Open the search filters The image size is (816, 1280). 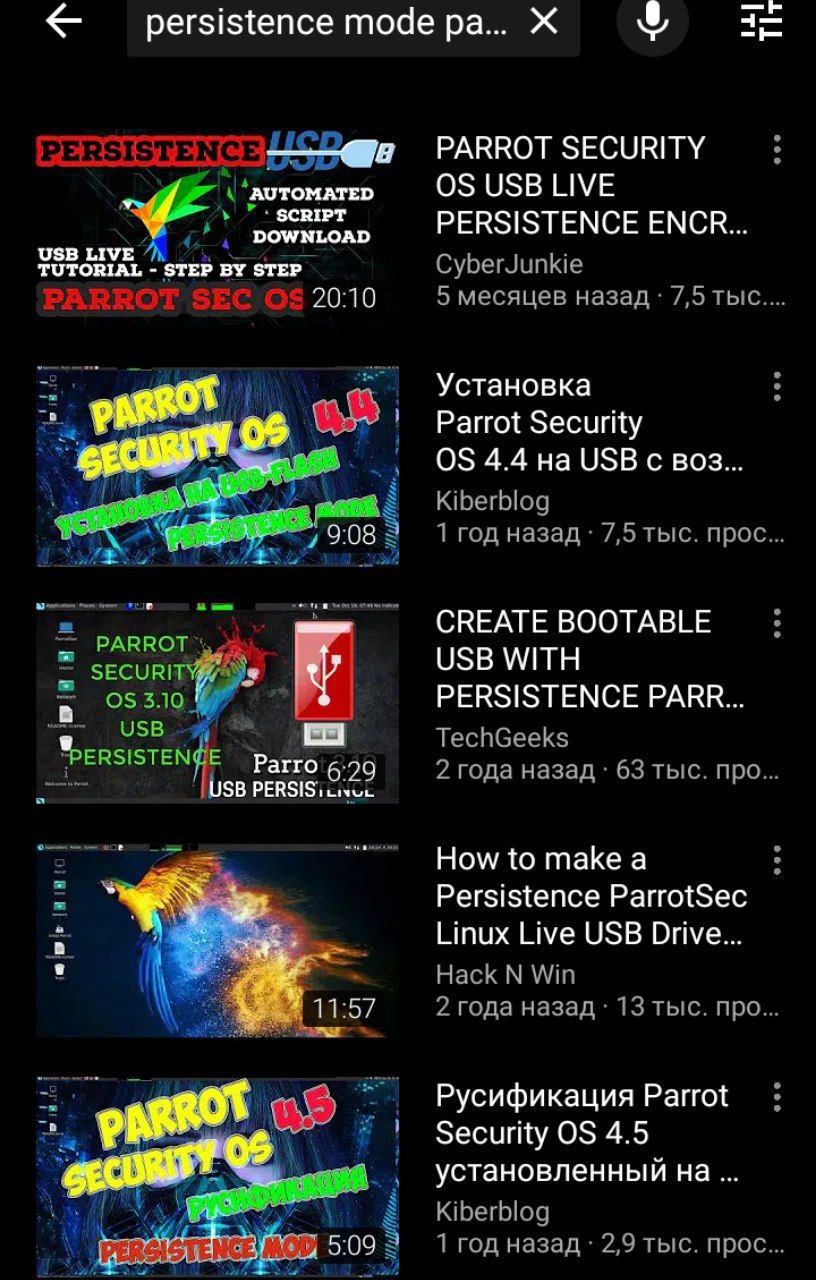click(x=762, y=22)
